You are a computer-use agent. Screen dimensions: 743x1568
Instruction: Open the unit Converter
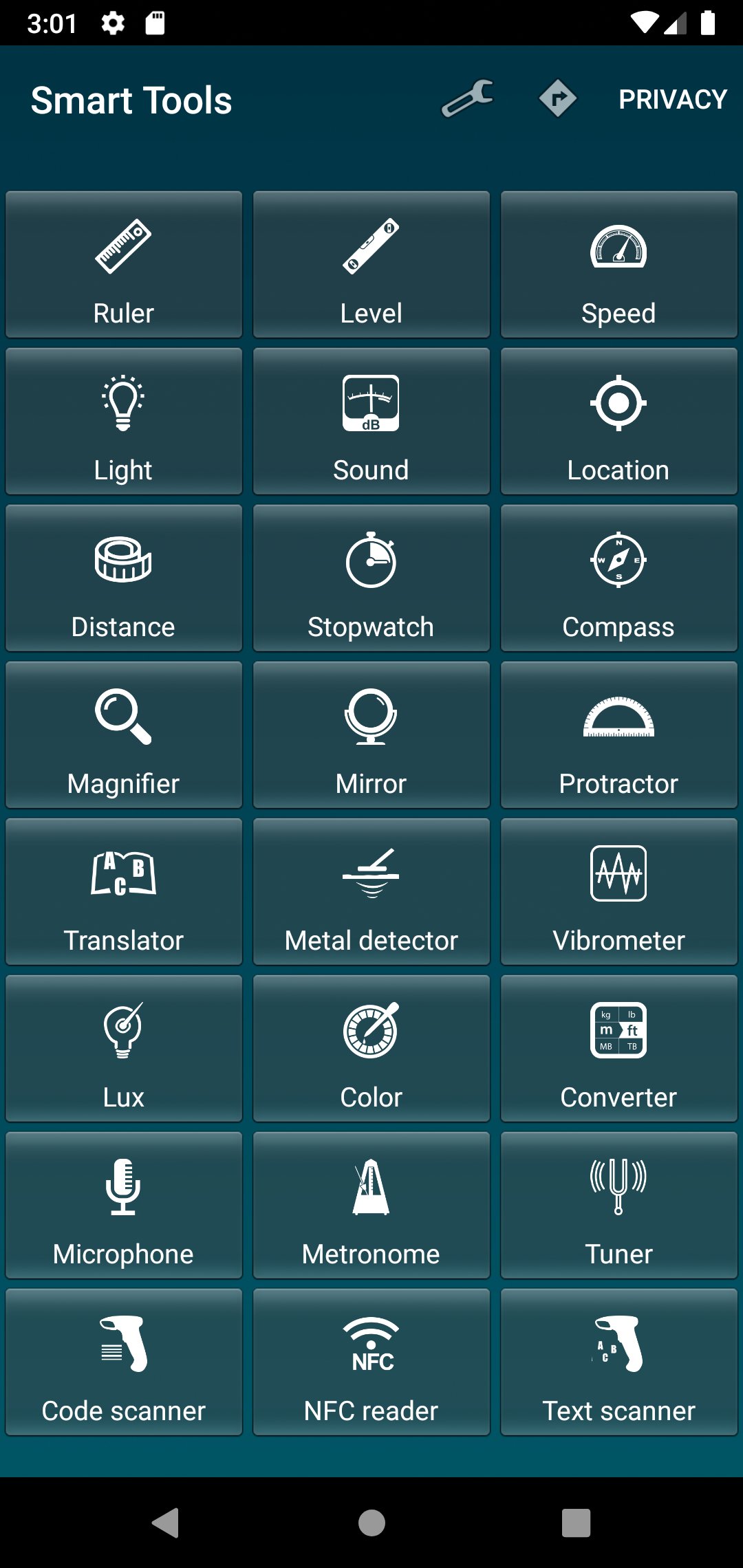[618, 1048]
